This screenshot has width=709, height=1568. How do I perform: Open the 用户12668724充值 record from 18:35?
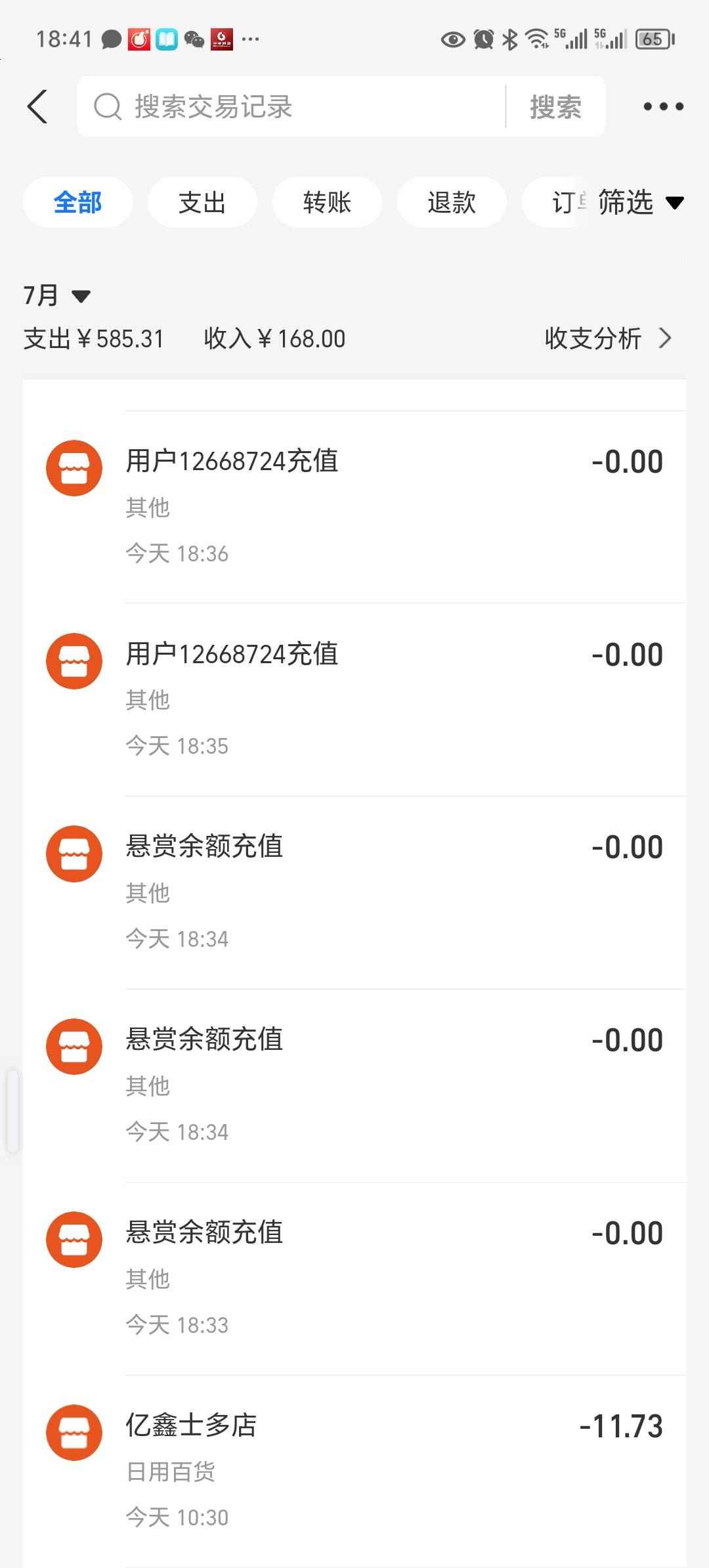[x=354, y=700]
